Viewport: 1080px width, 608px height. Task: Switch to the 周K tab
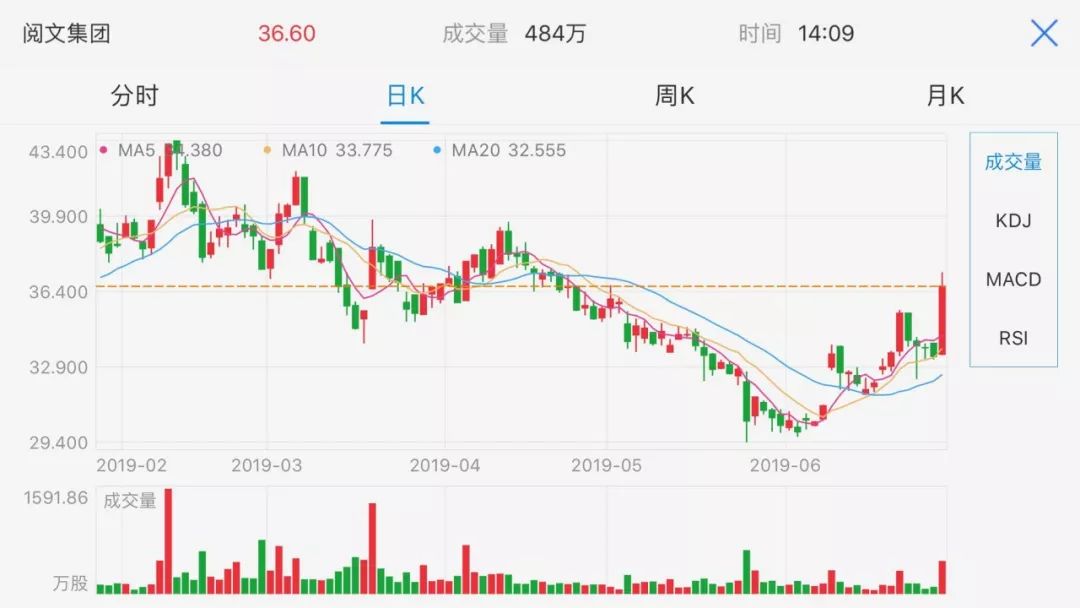click(675, 96)
